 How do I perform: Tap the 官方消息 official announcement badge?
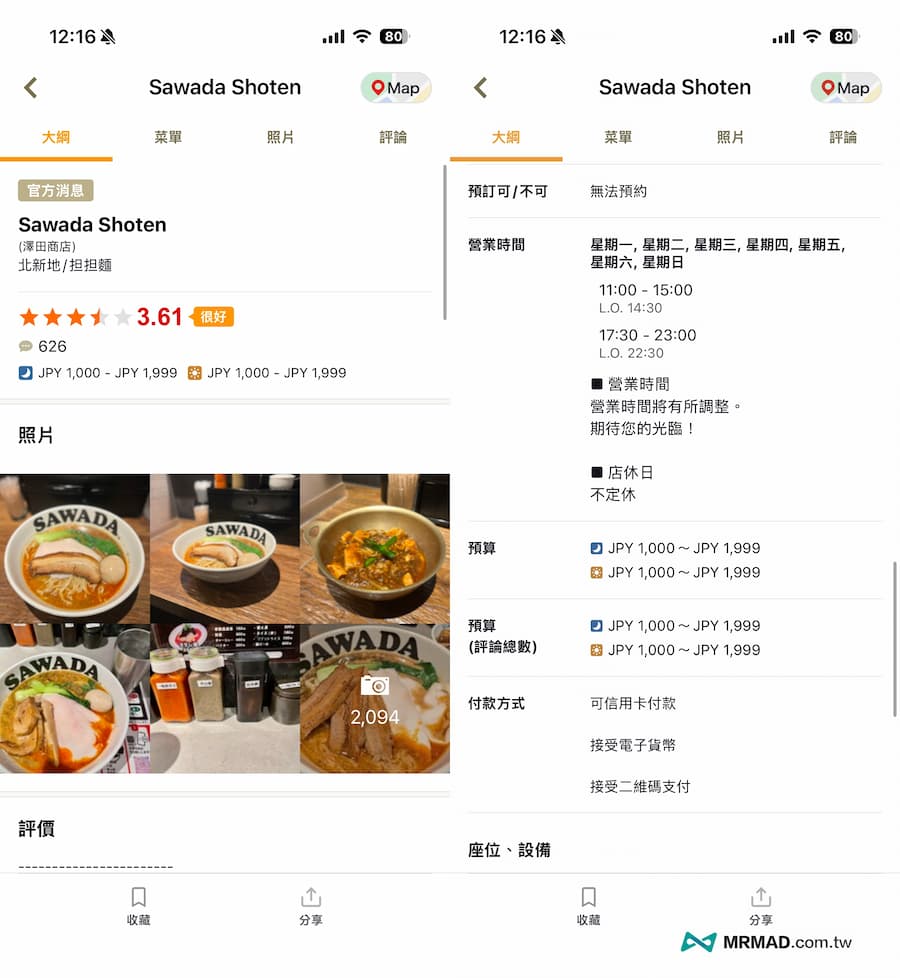(x=56, y=190)
